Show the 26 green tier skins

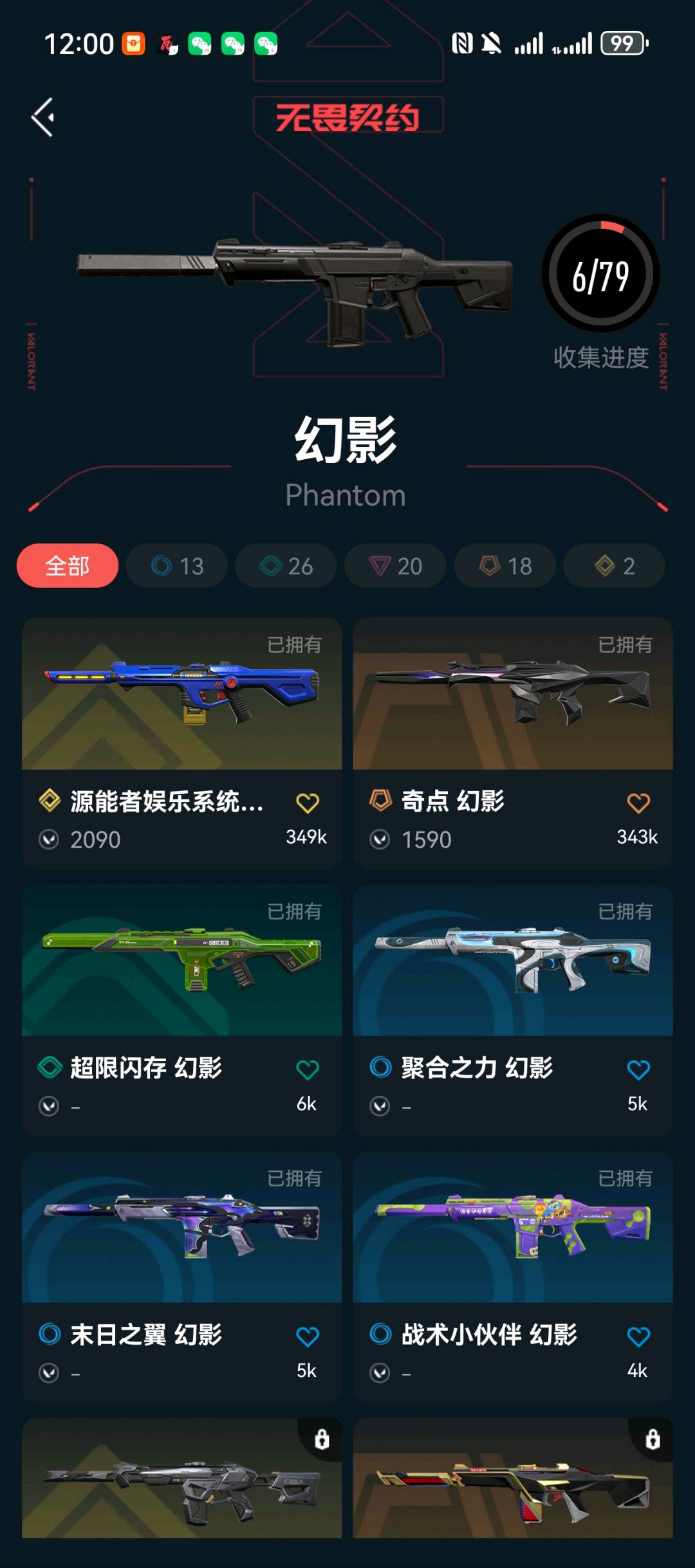(x=286, y=566)
